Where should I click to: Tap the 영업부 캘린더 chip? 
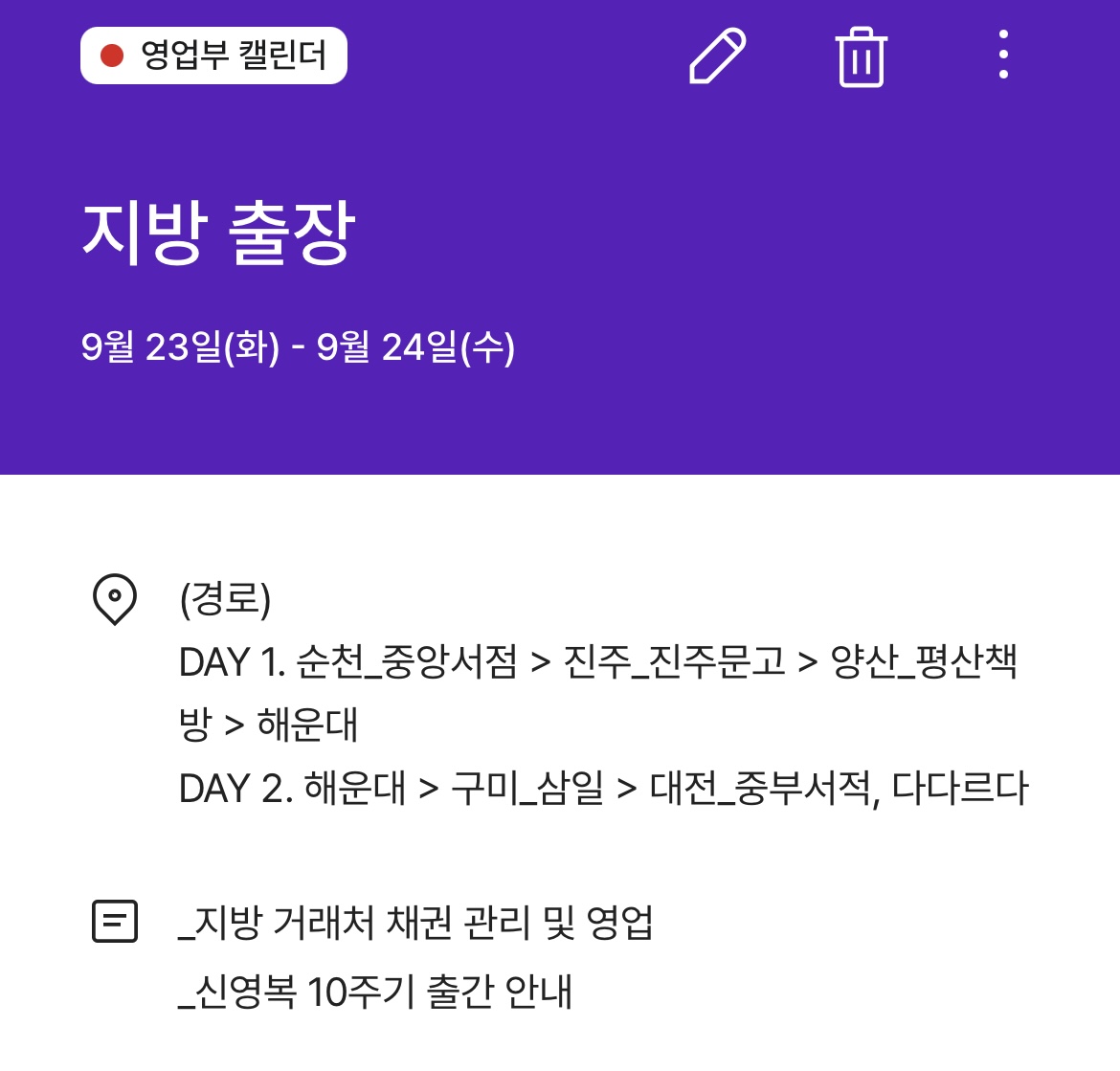pos(213,56)
